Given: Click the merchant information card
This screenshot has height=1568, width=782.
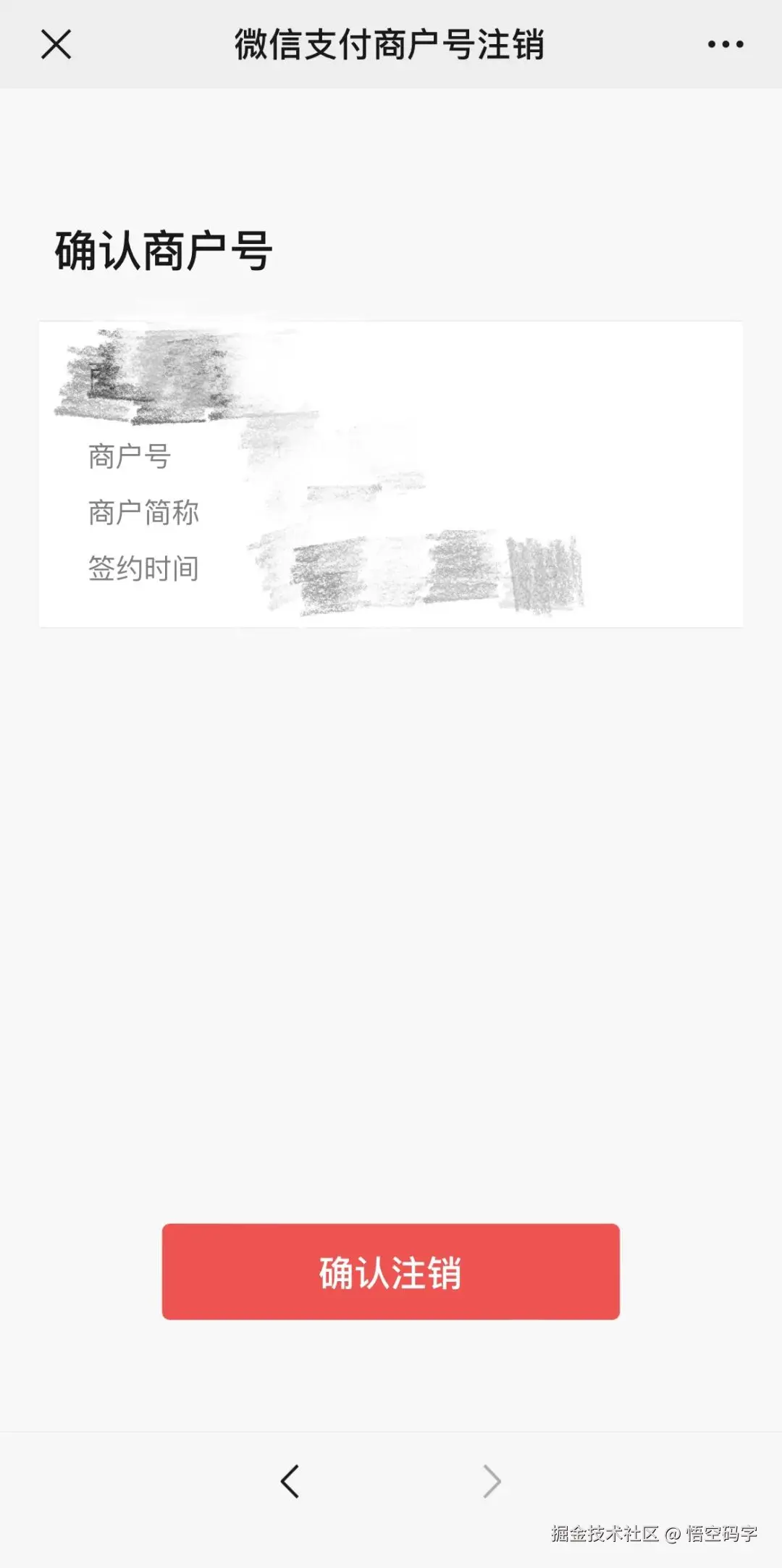Looking at the screenshot, I should [391, 471].
